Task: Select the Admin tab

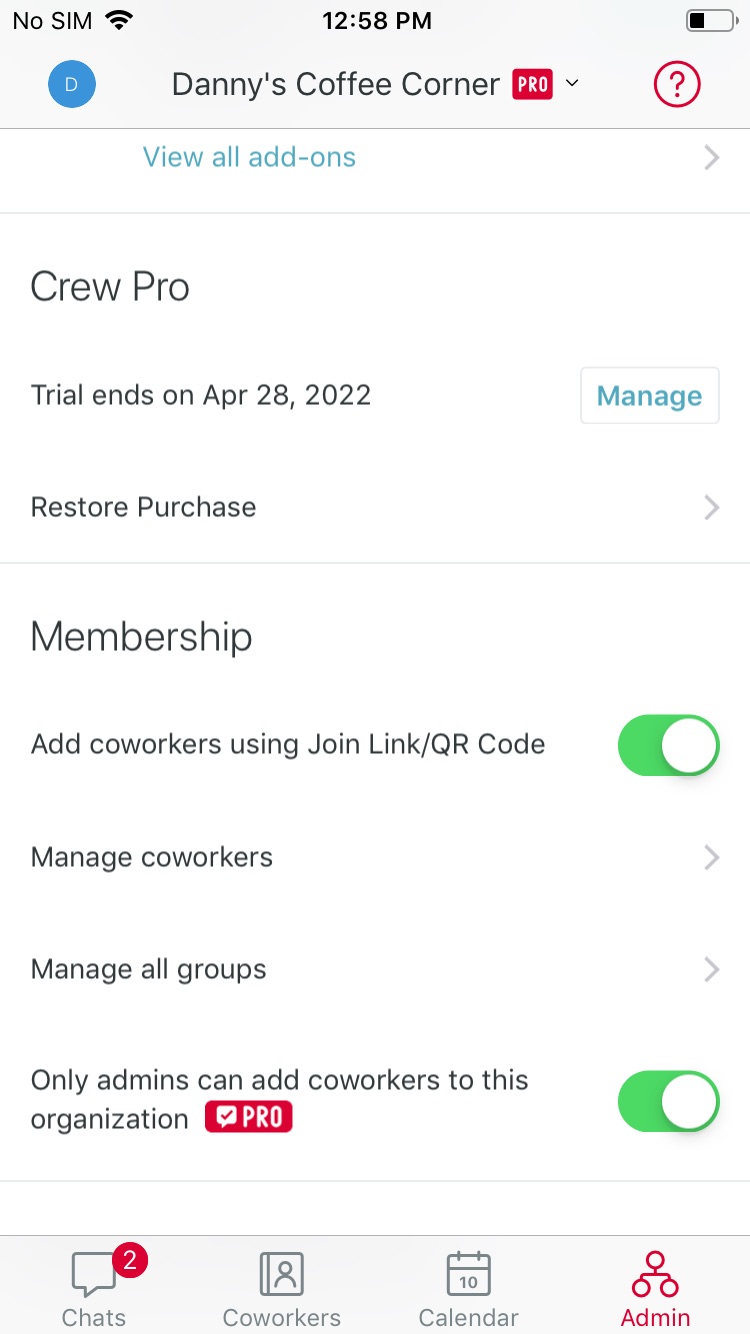Action: (x=656, y=1287)
